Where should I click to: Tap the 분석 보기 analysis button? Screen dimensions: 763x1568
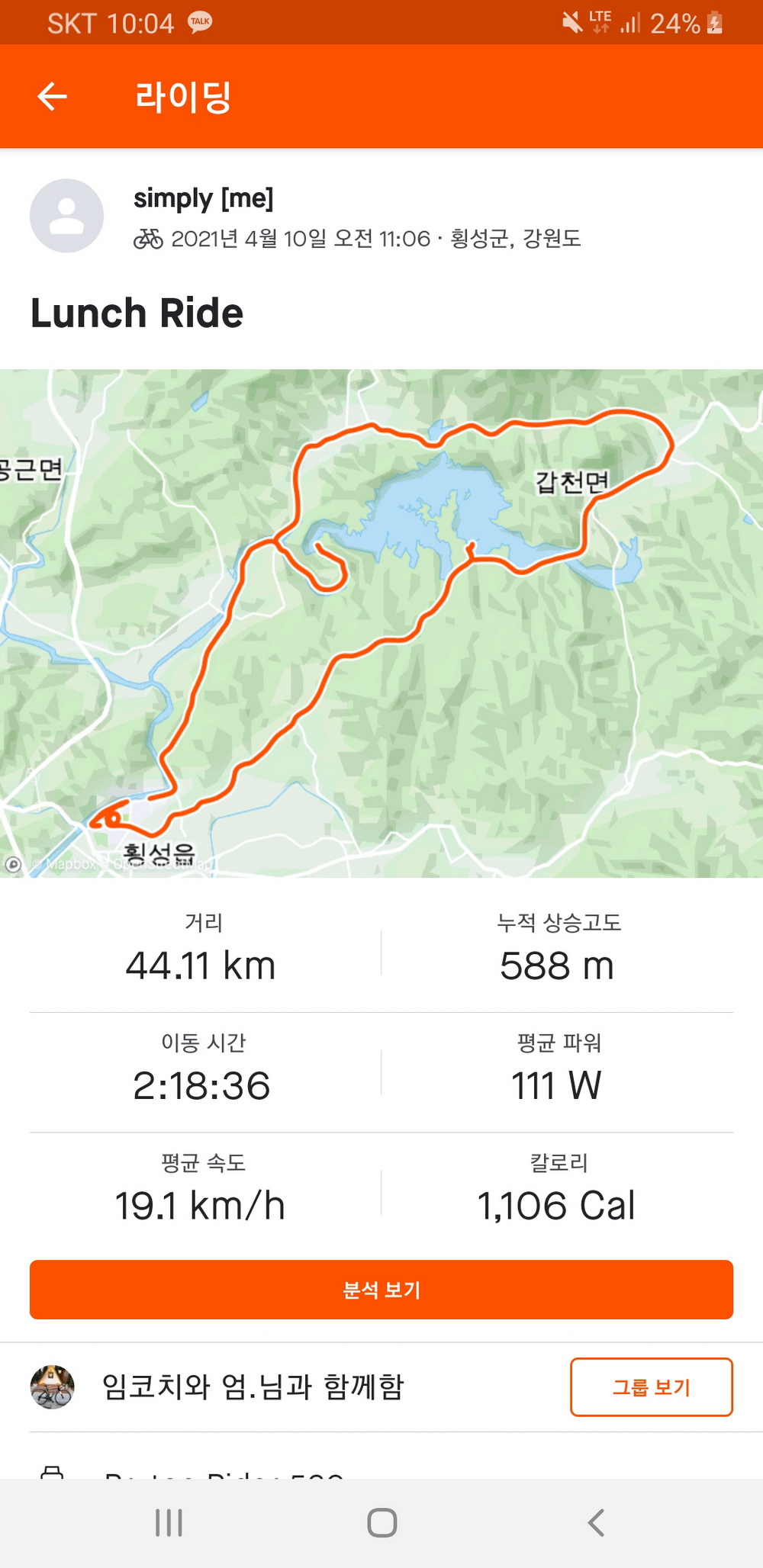point(381,1290)
